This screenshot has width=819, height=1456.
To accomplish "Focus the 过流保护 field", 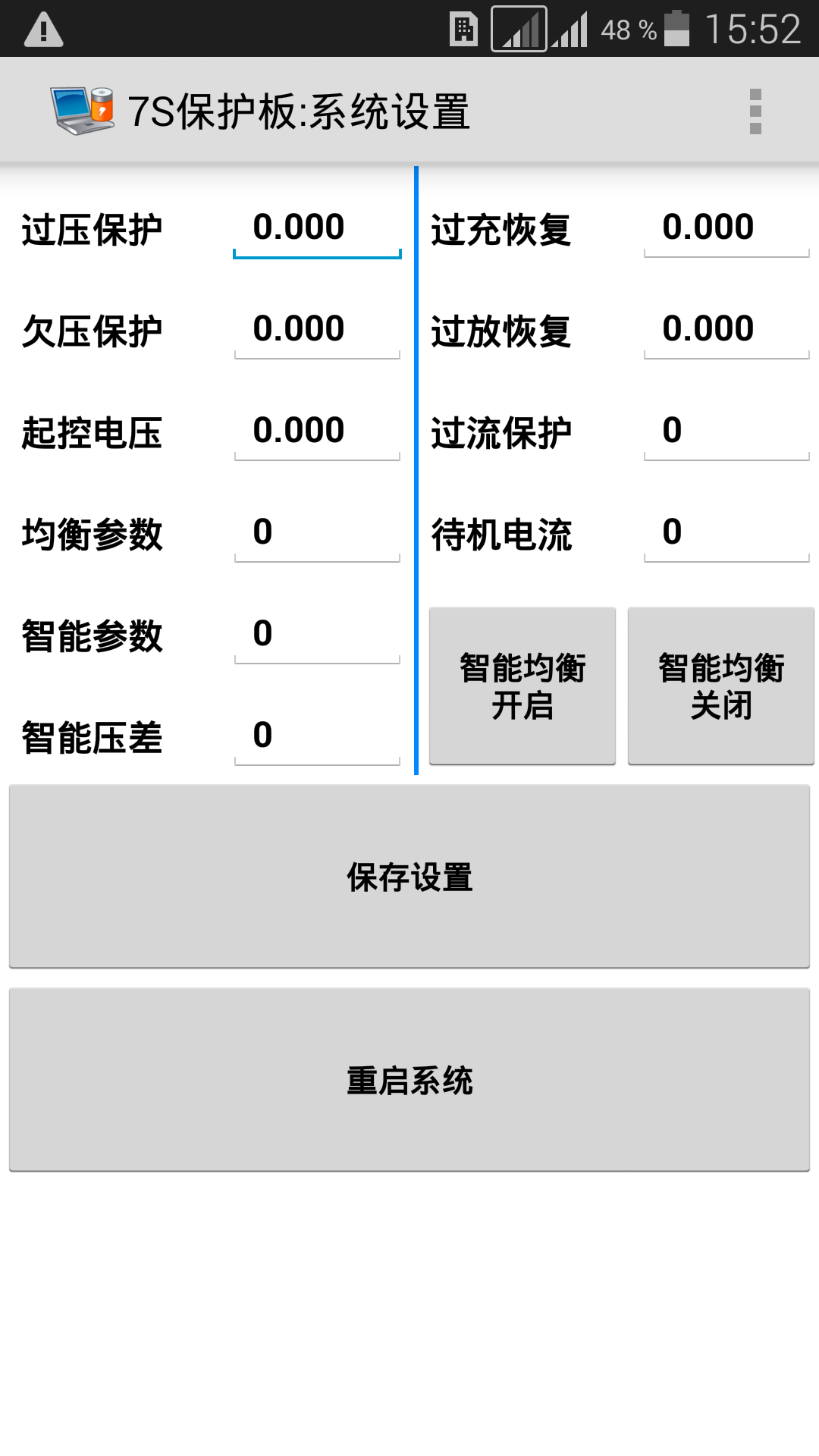I will [726, 431].
